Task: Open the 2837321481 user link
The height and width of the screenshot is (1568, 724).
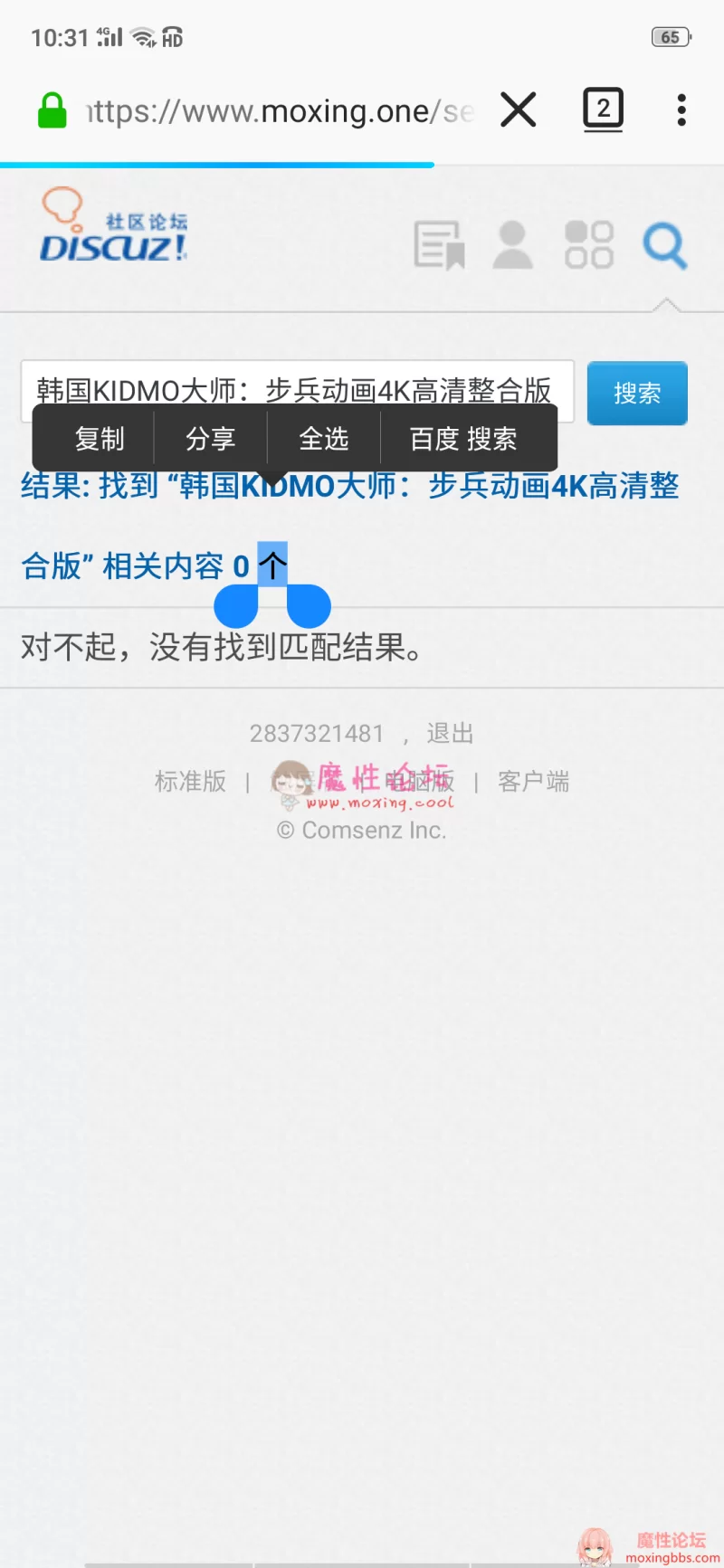Action: coord(317,733)
